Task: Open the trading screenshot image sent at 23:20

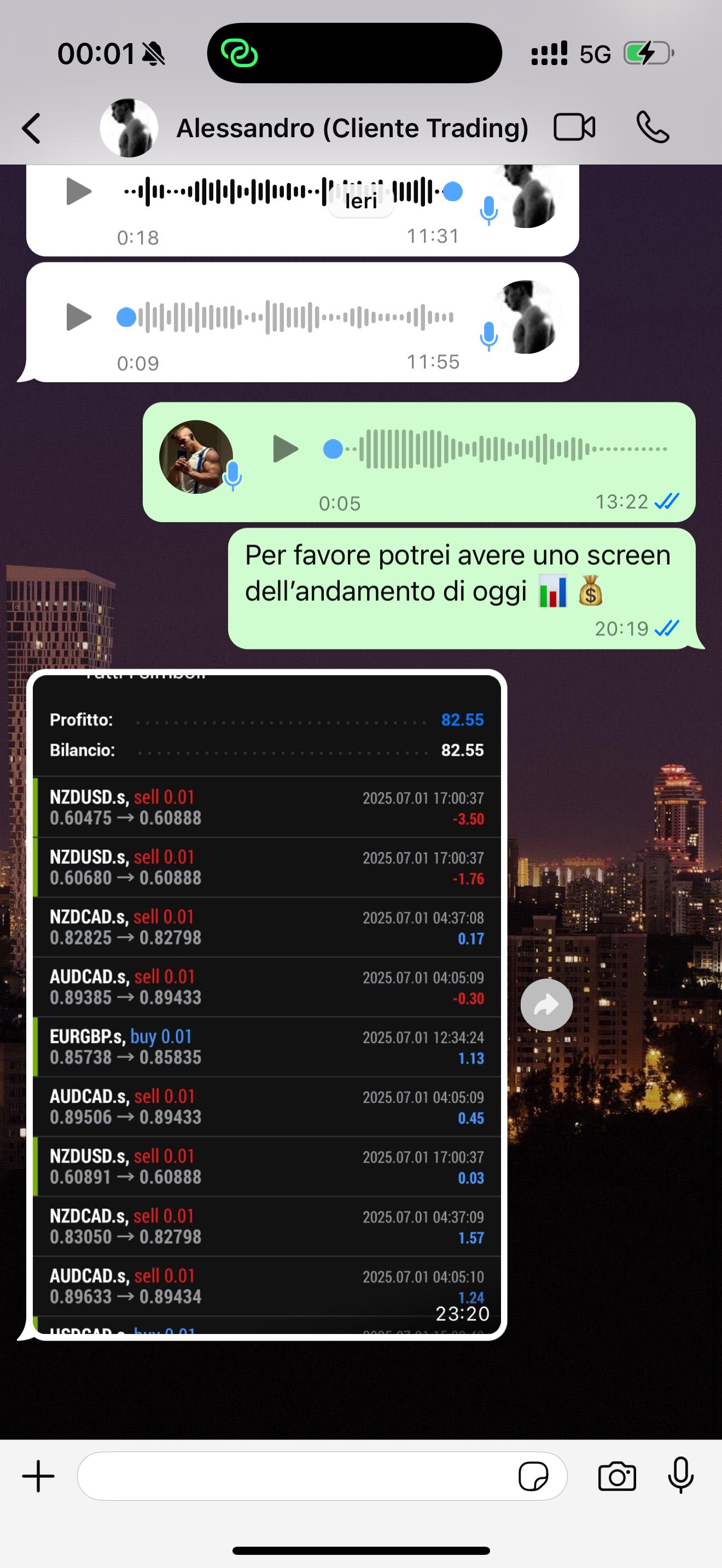Action: (266, 1004)
